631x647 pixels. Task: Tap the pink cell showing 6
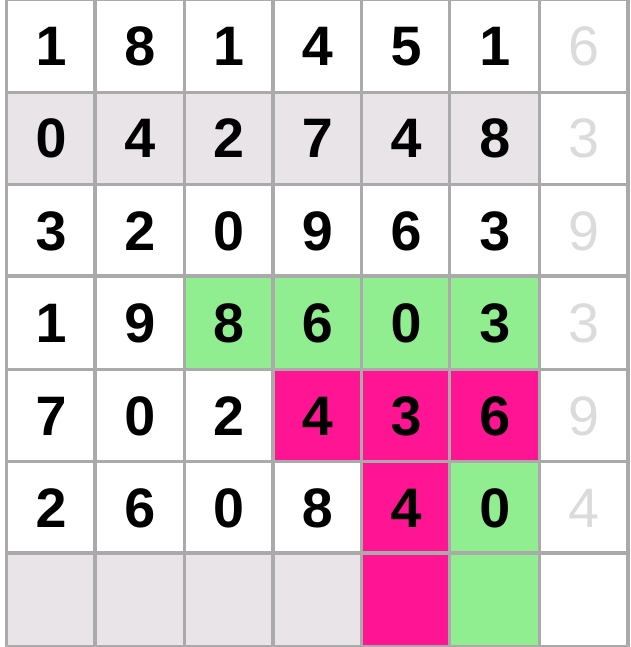[494, 415]
